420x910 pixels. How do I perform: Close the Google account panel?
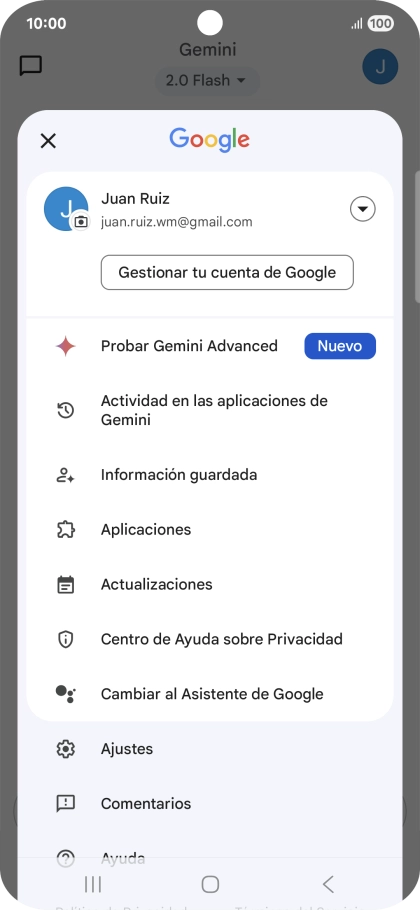(48, 140)
